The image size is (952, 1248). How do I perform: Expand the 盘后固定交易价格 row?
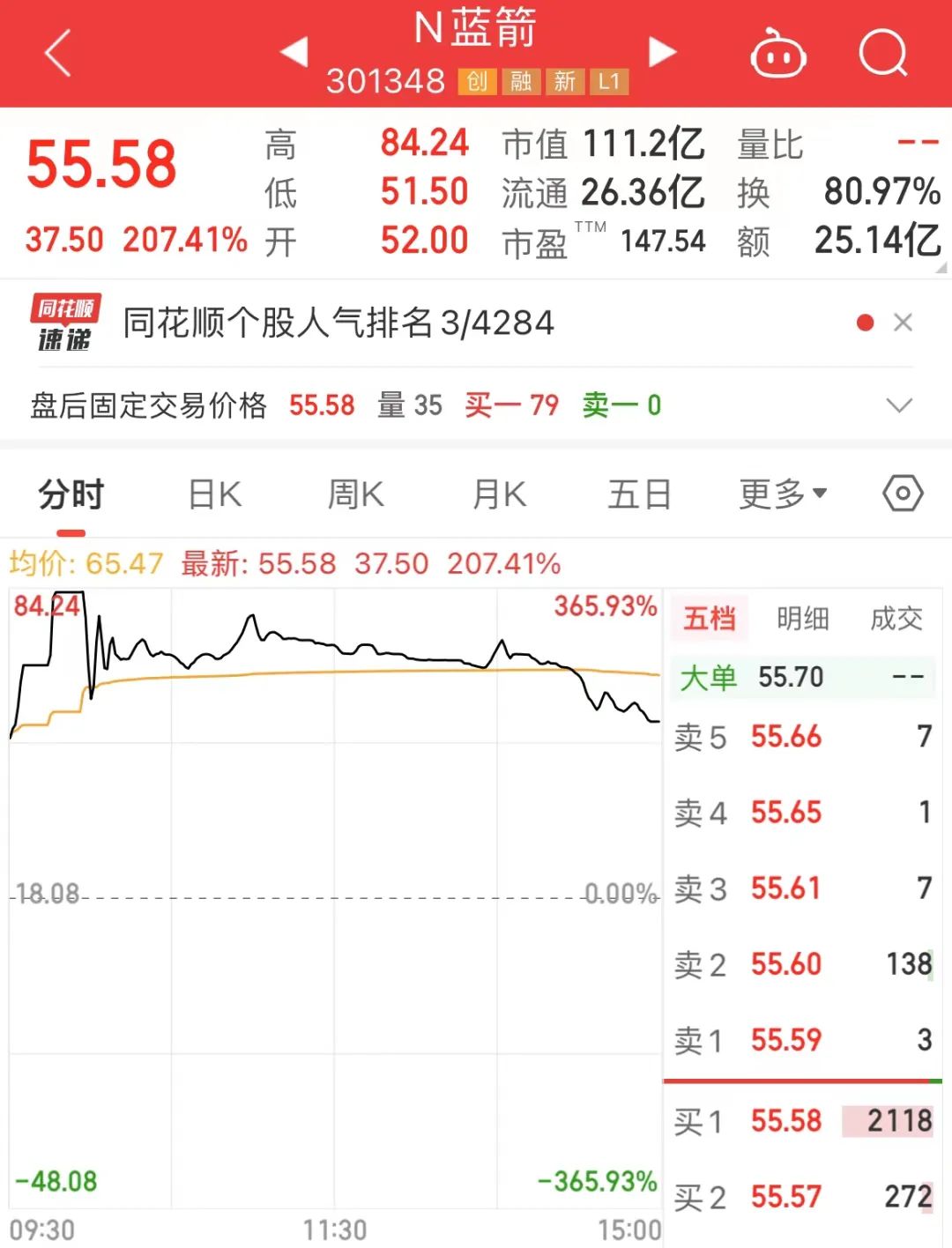coord(898,405)
